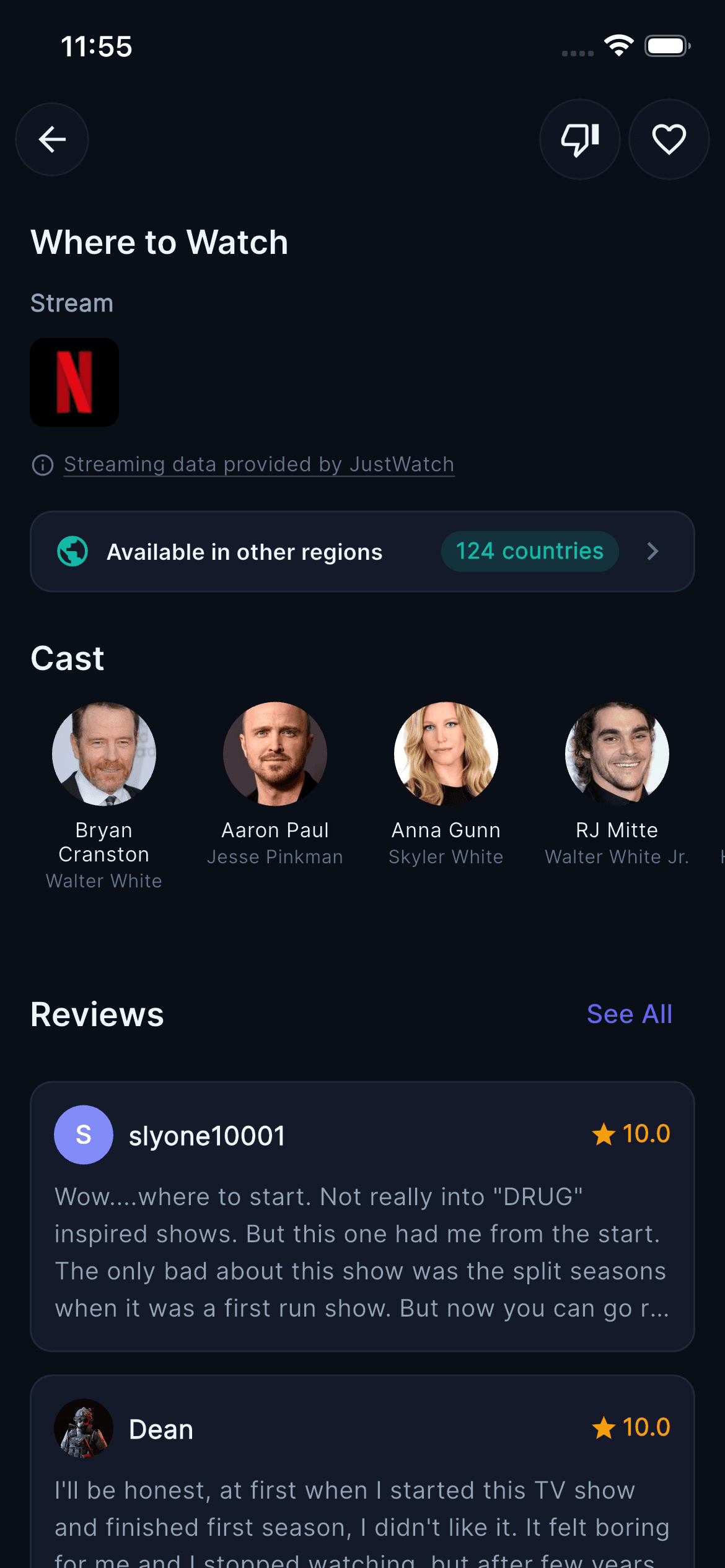The image size is (725, 1568).
Task: Click the back arrow to return
Action: pyautogui.click(x=52, y=139)
